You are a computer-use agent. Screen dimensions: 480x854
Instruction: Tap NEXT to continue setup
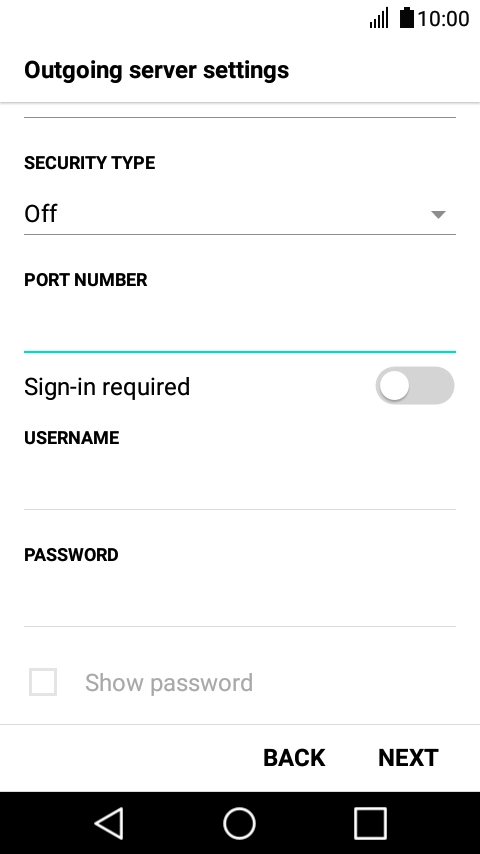408,758
